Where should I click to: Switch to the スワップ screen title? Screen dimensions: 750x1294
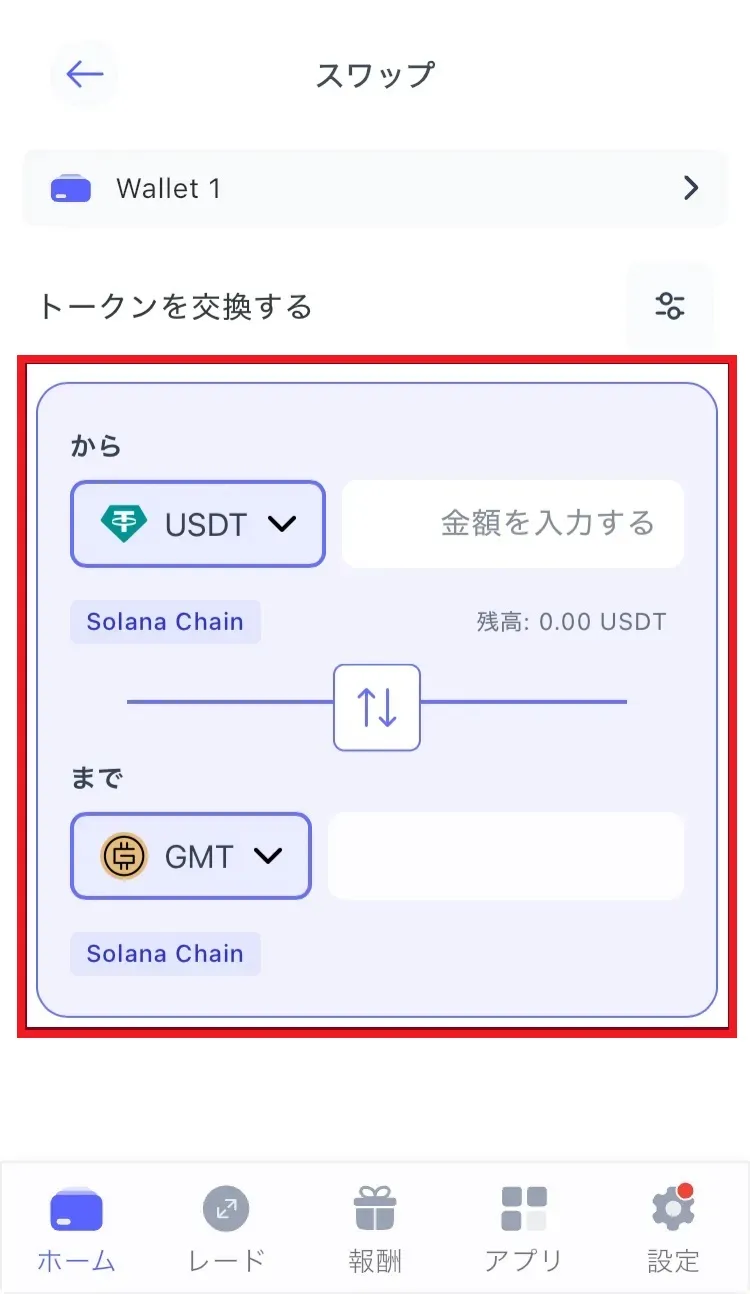(375, 74)
